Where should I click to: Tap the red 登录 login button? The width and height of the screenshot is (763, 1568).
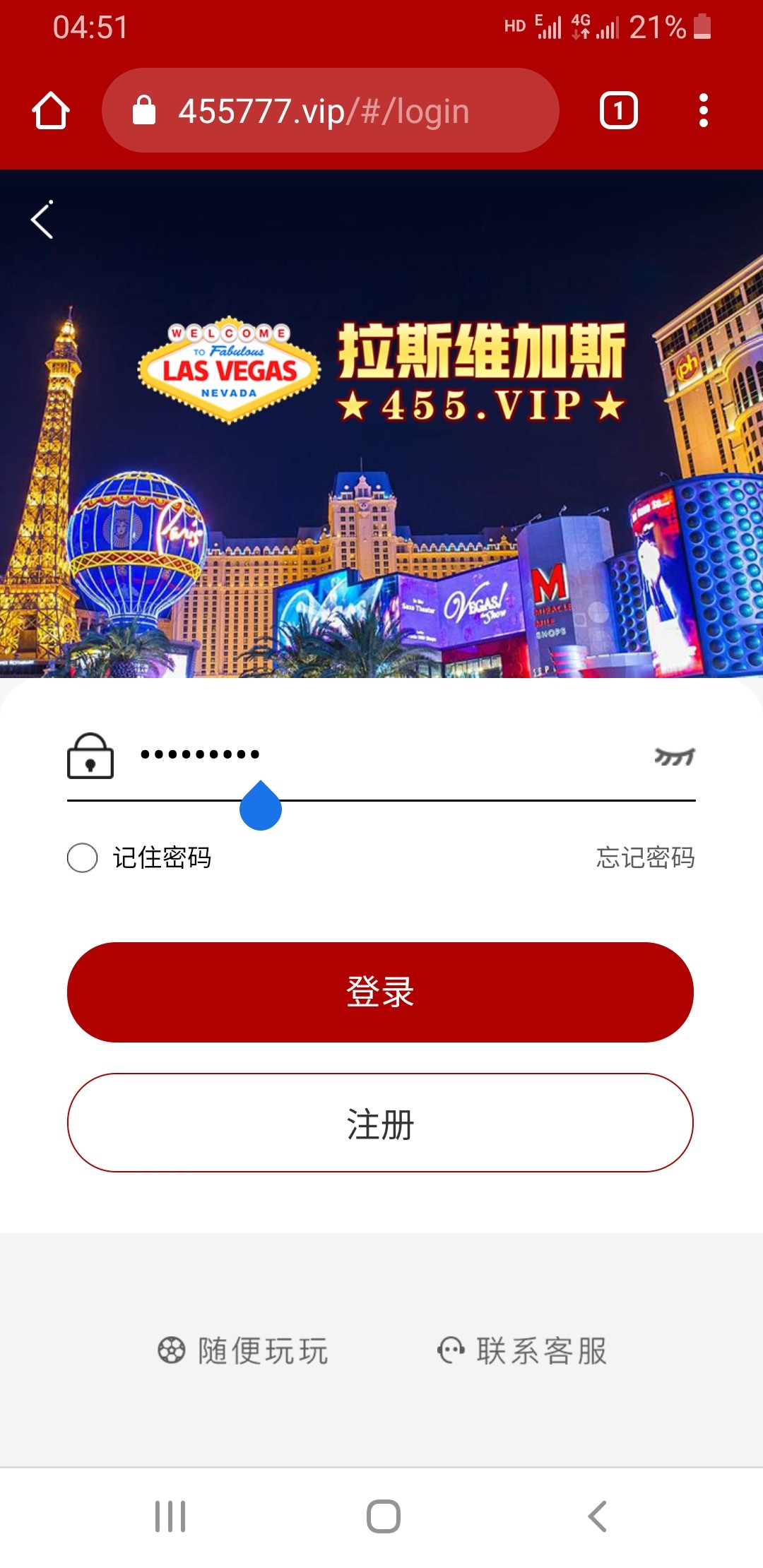[380, 992]
